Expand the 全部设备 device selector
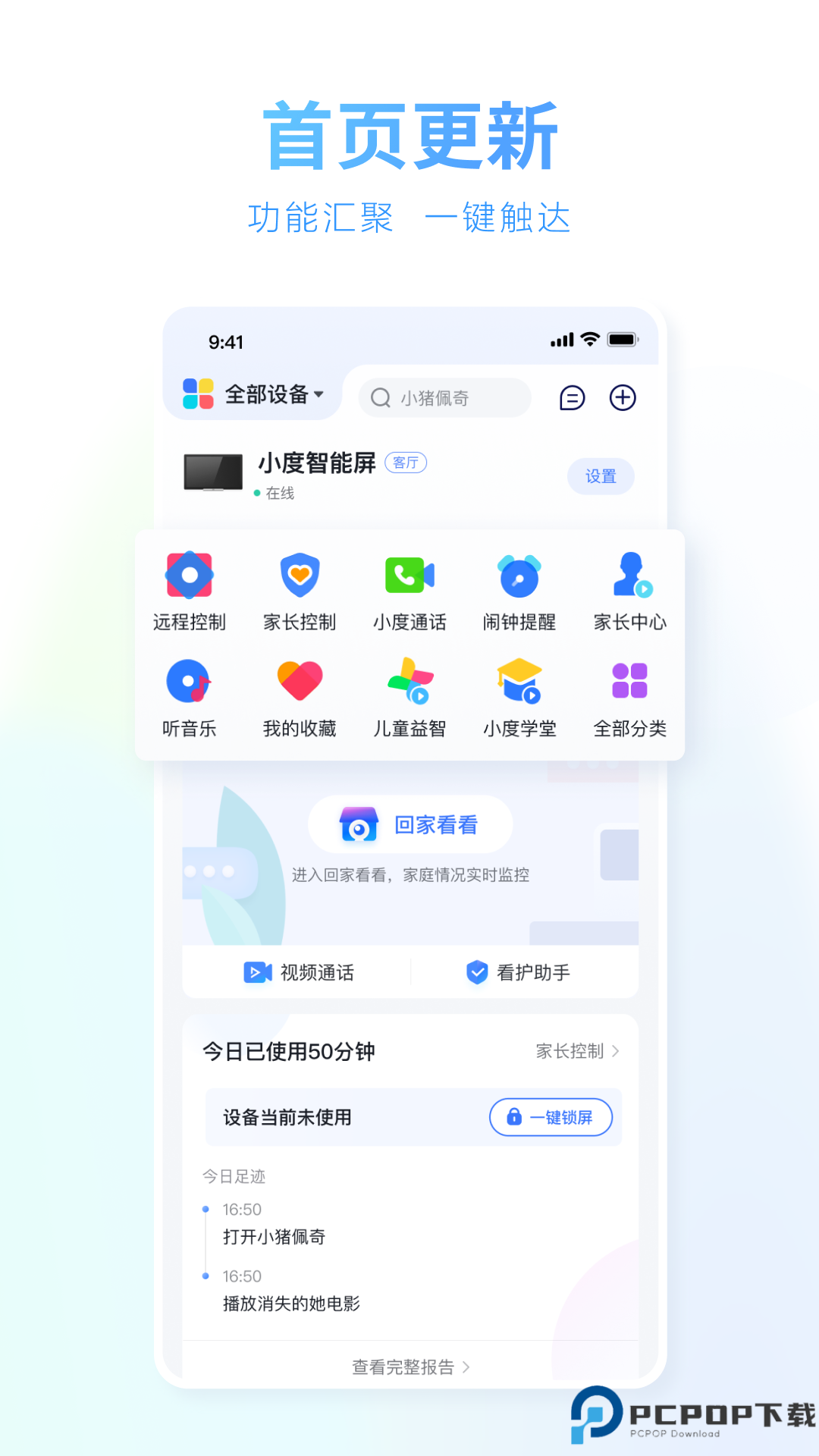The image size is (819, 1456). (273, 395)
